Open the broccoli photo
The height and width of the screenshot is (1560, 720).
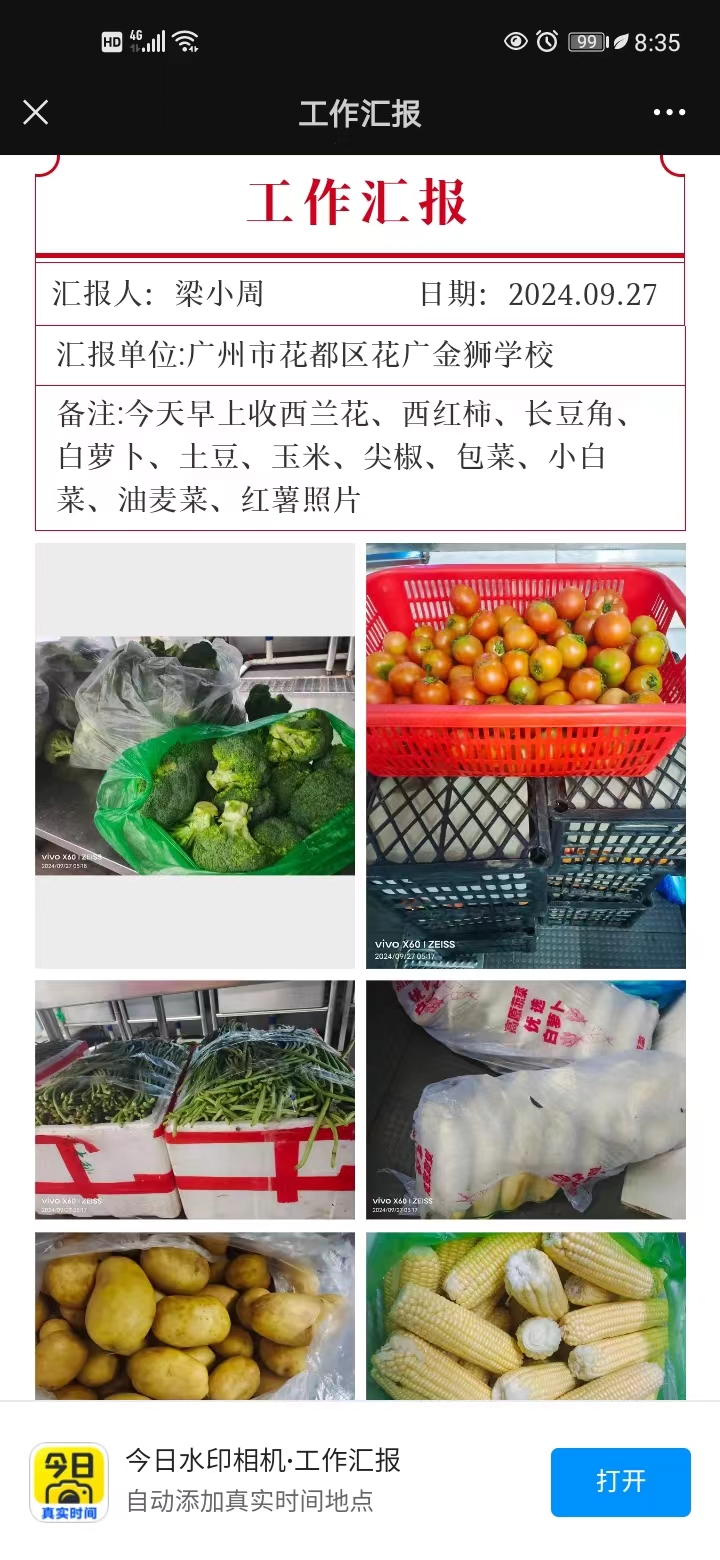click(195, 756)
